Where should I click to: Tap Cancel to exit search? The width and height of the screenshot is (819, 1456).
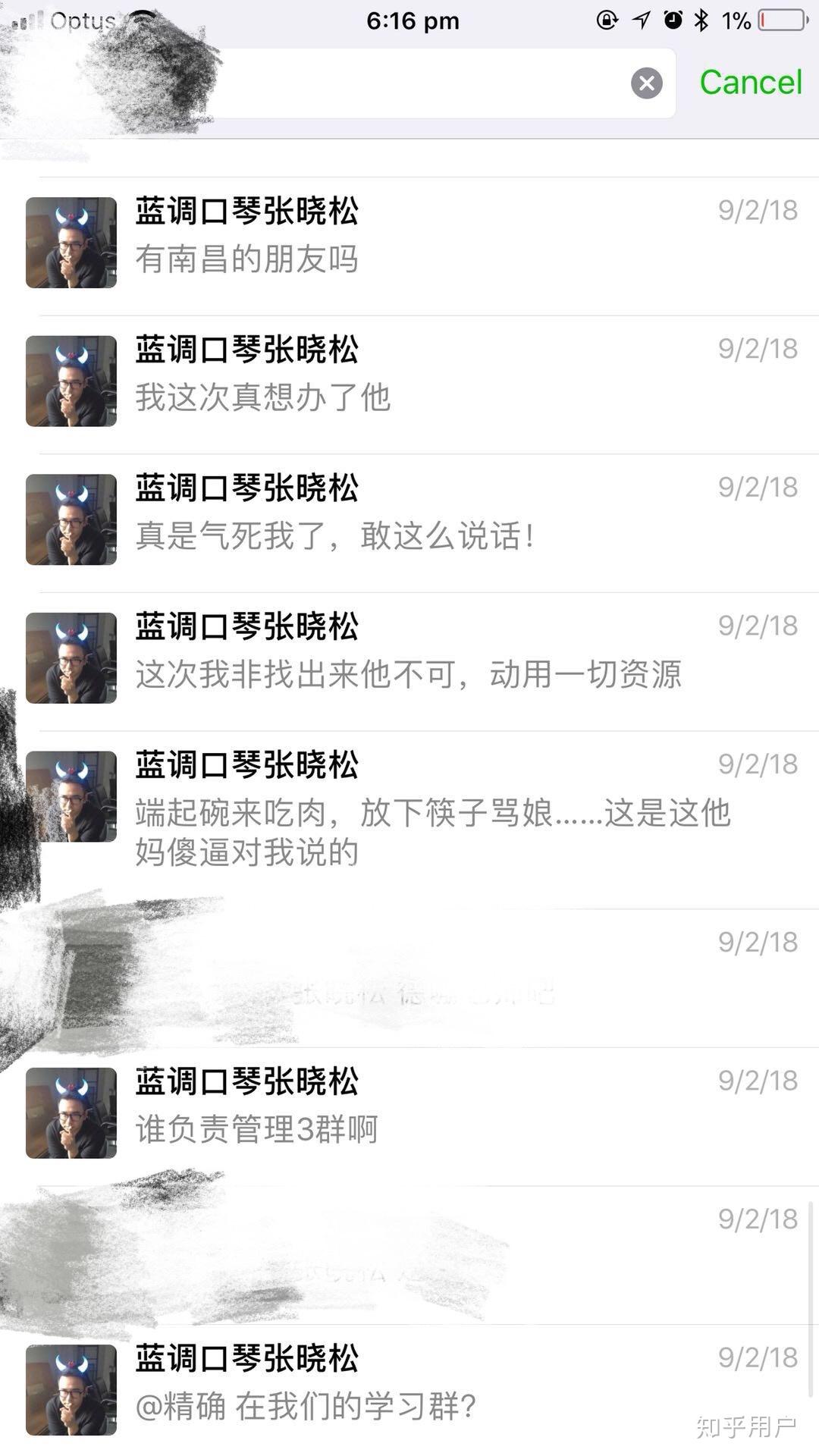point(749,83)
